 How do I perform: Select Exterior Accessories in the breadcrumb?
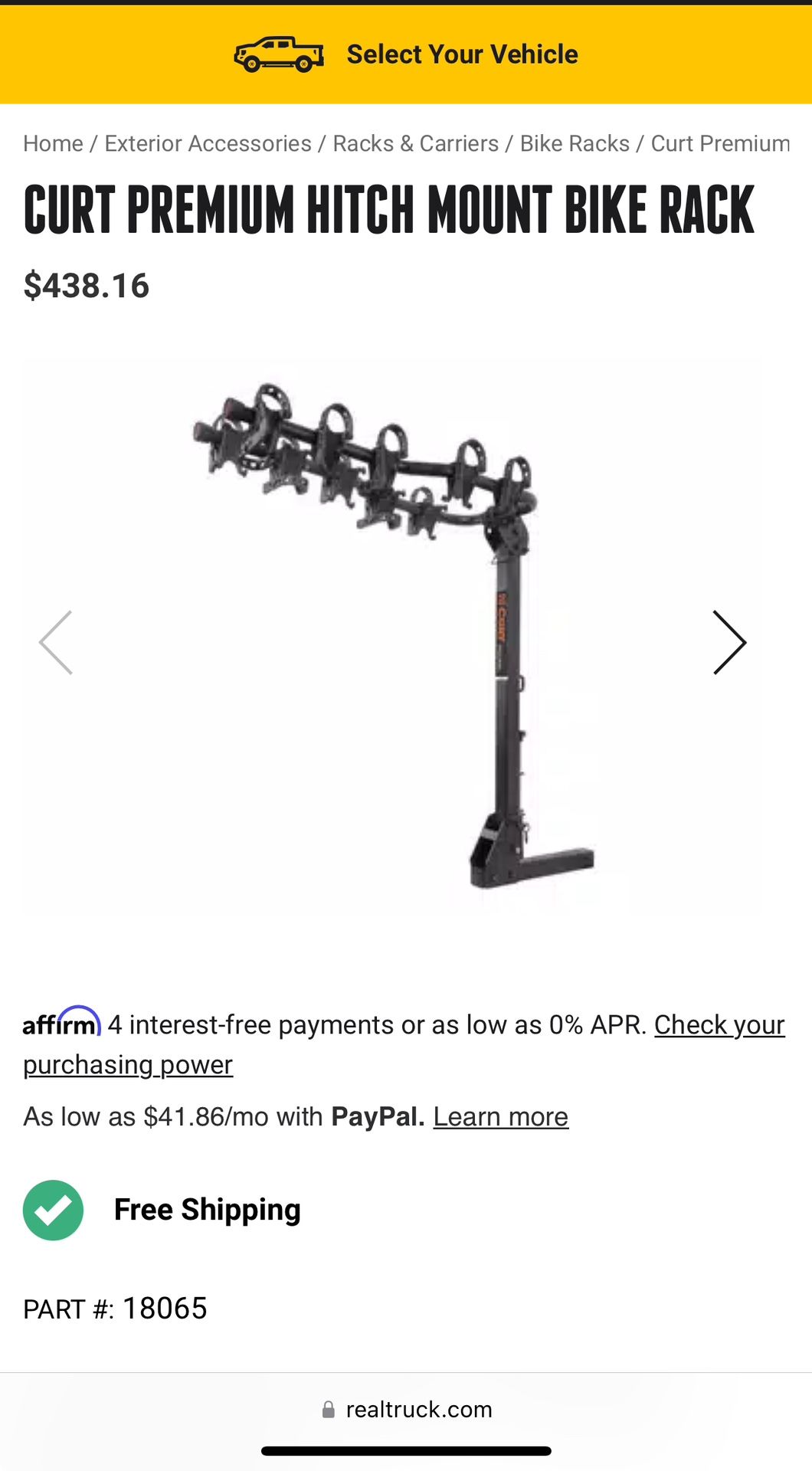207,143
